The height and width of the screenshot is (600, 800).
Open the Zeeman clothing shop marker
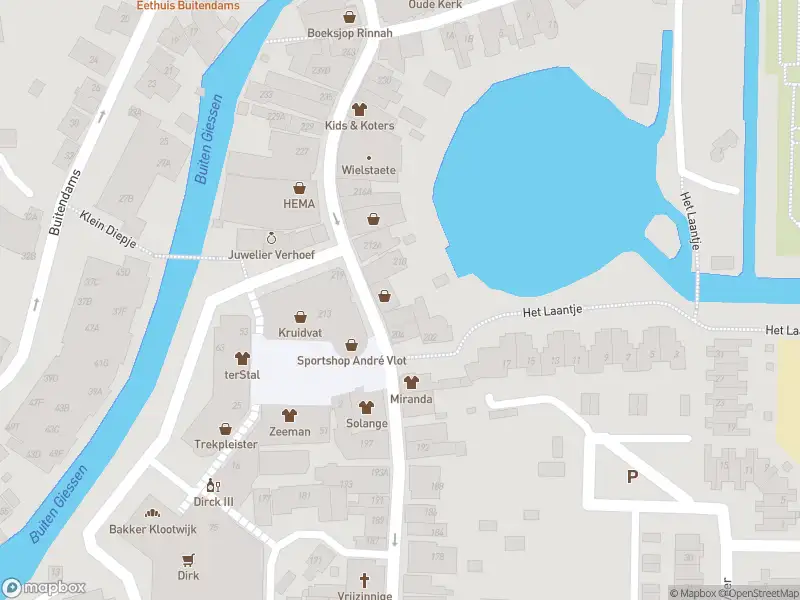click(x=289, y=415)
